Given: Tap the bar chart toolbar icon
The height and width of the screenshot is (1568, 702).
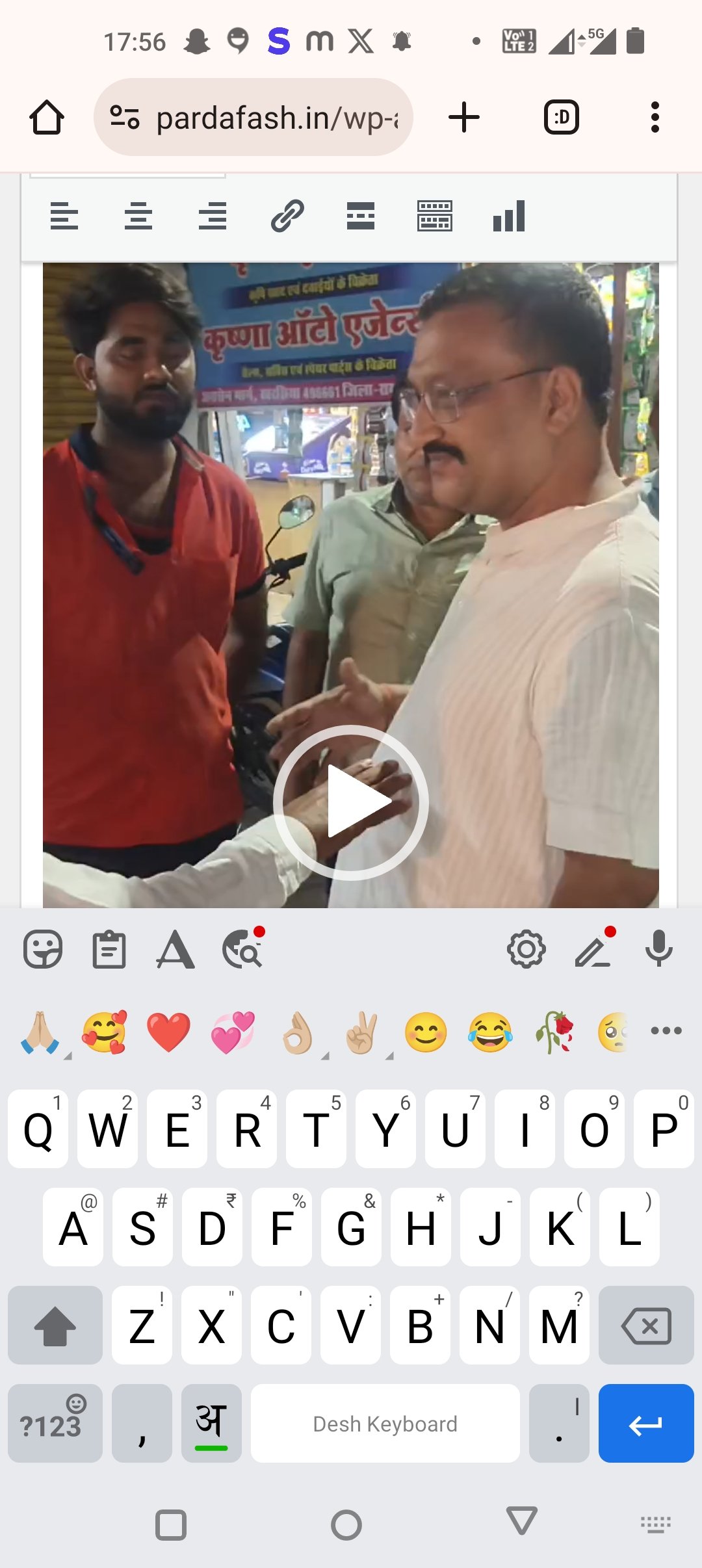Looking at the screenshot, I should point(509,216).
